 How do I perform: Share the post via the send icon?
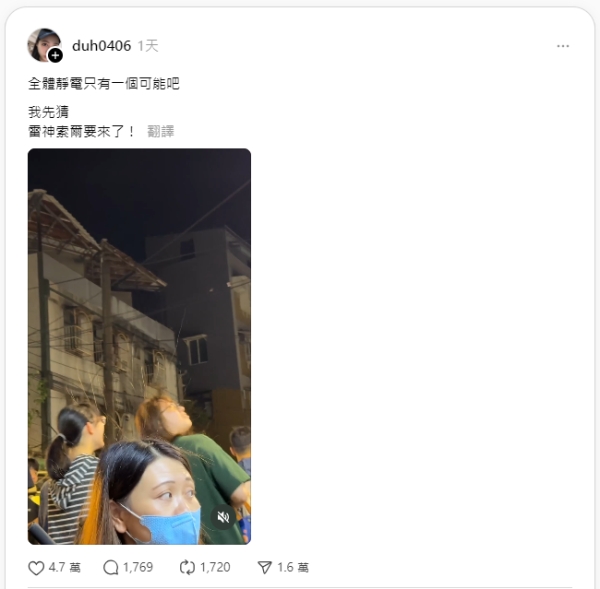pyautogui.click(x=265, y=567)
